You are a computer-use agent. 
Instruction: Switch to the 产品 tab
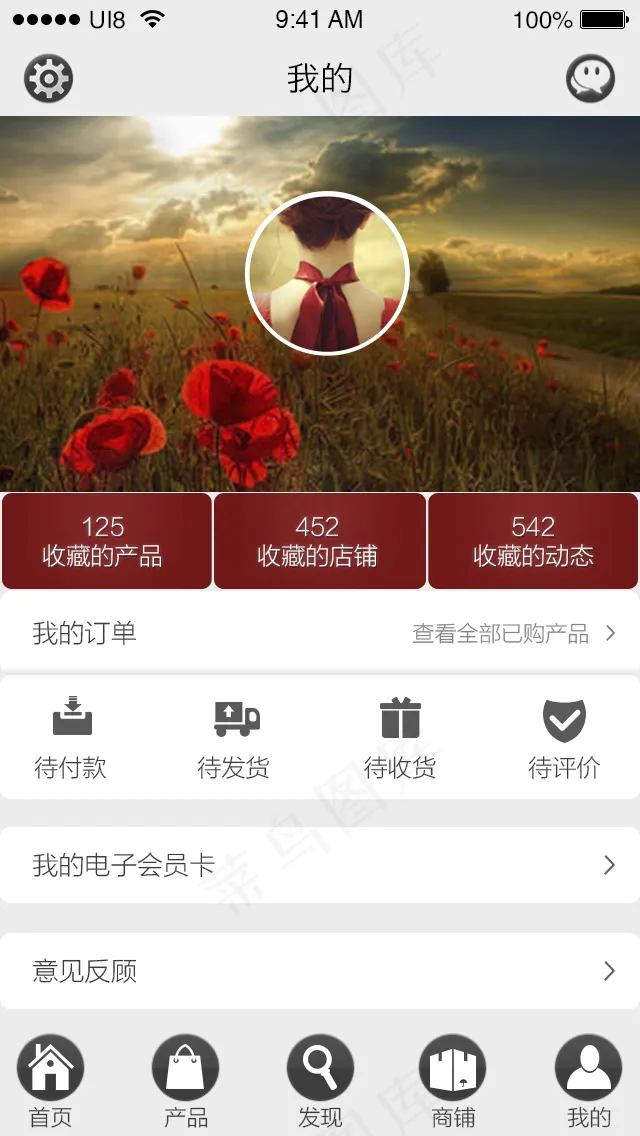click(x=186, y=1081)
